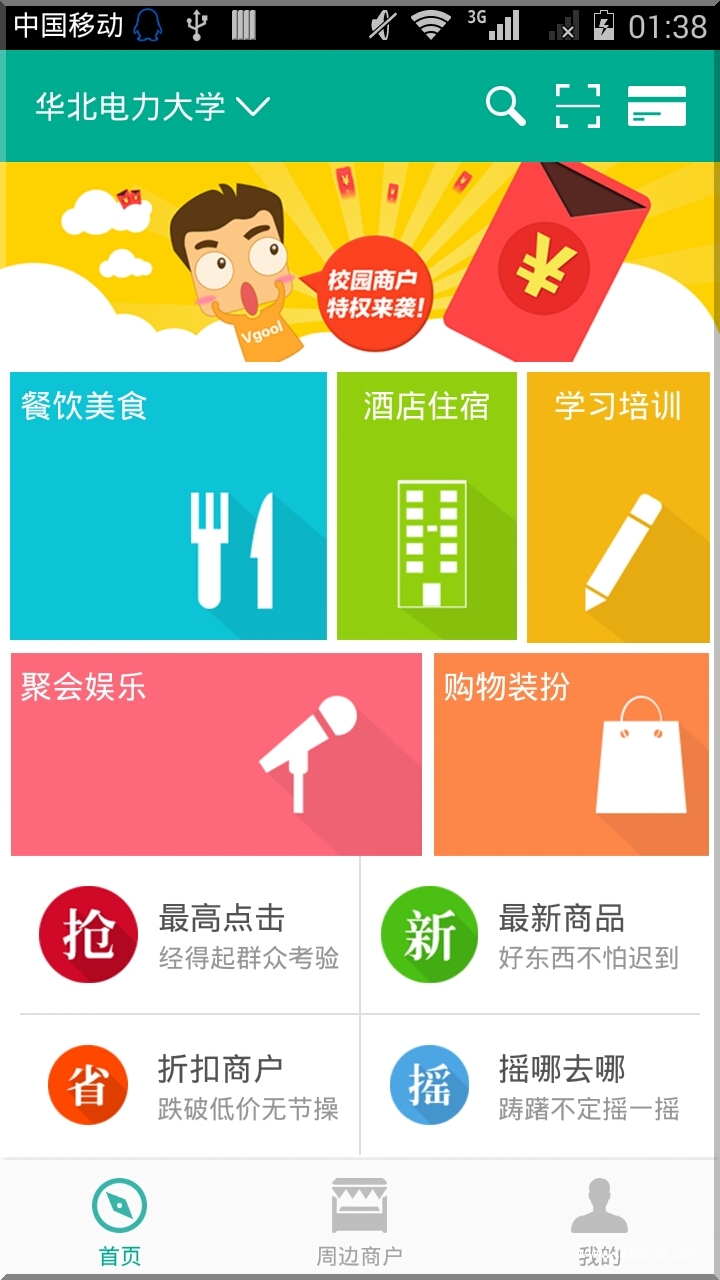The width and height of the screenshot is (720, 1280).
Task: View 最高点击 most-clicked items
Action: coord(190,936)
